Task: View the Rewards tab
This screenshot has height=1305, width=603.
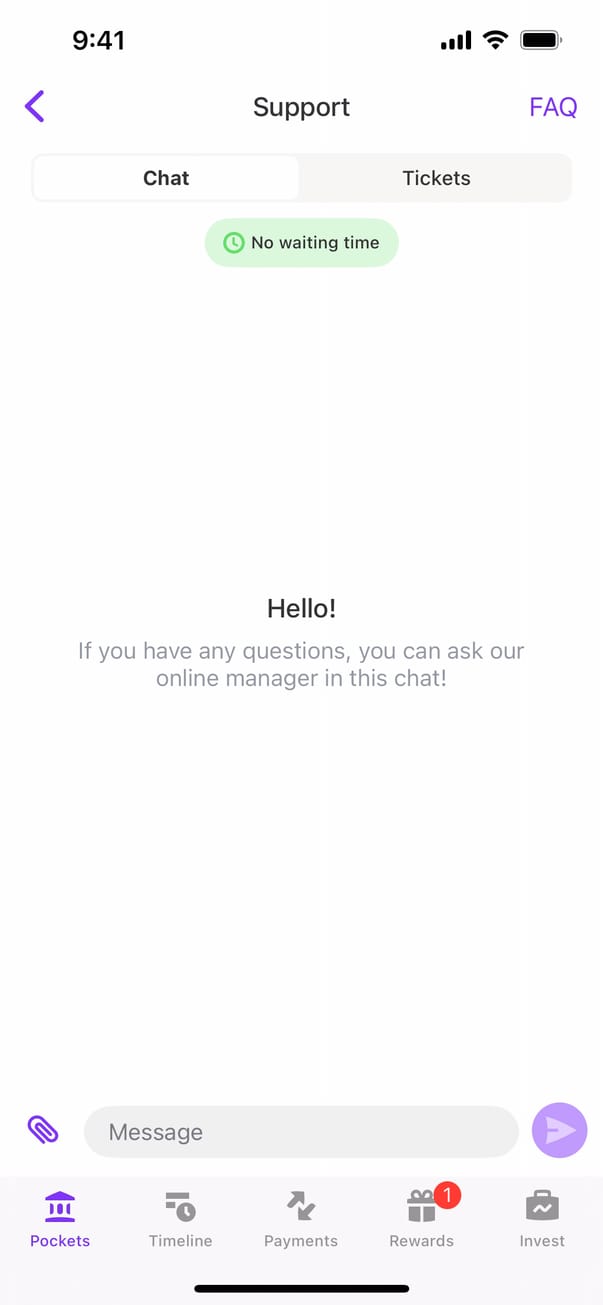Action: coord(422,1220)
